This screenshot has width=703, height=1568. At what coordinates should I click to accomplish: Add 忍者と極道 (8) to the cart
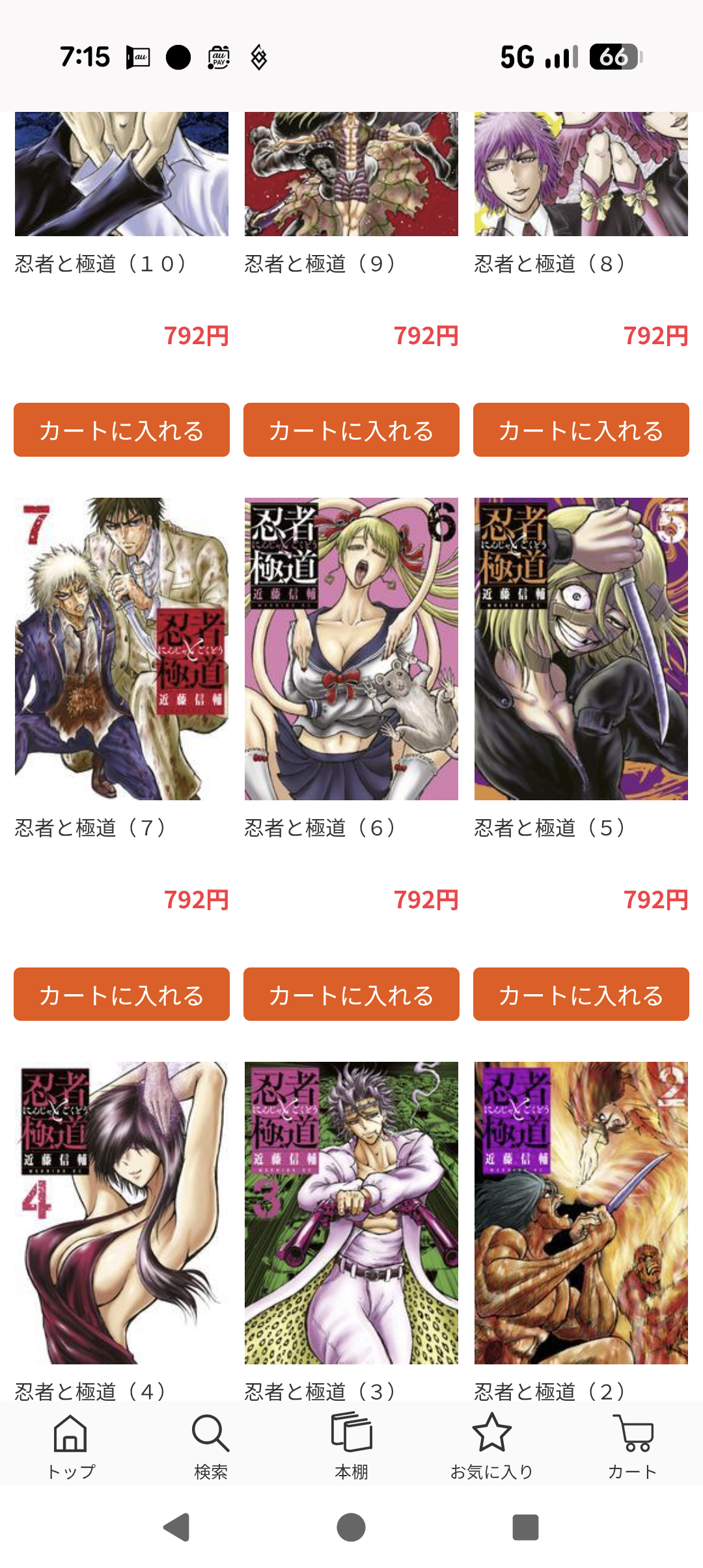coord(581,430)
